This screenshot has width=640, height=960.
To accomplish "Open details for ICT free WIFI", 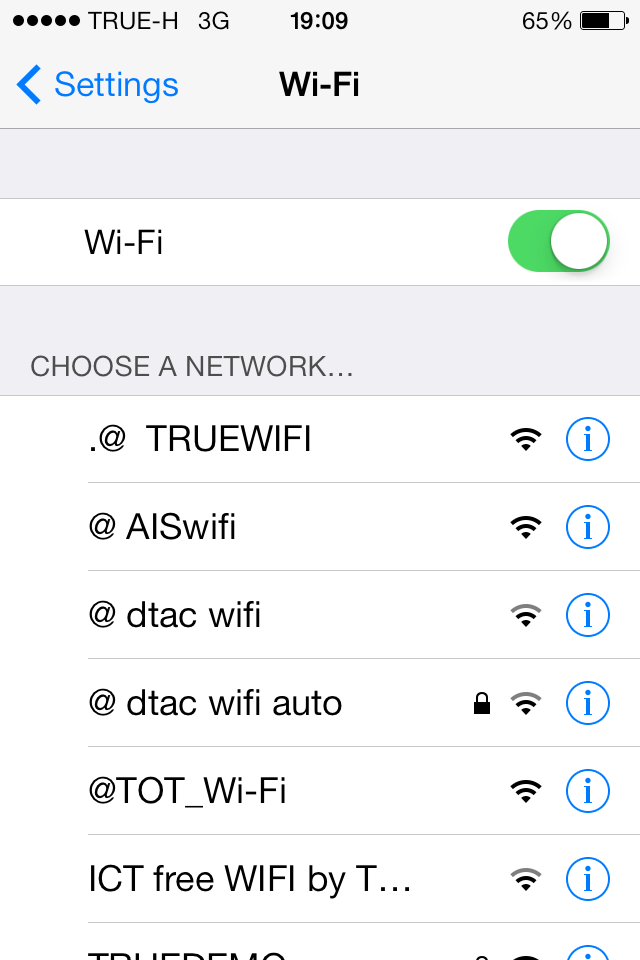I will pyautogui.click(x=587, y=879).
